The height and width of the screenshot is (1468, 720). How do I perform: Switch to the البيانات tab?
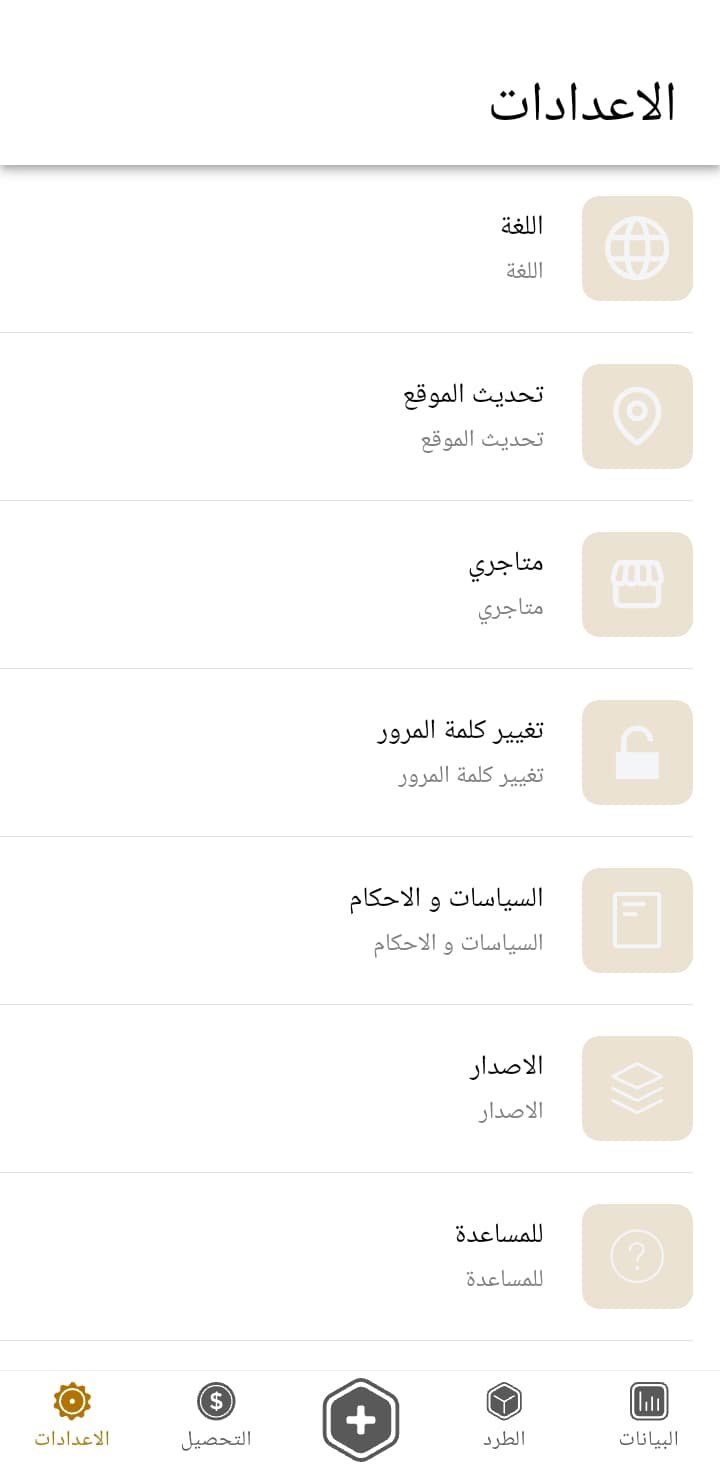point(648,1416)
